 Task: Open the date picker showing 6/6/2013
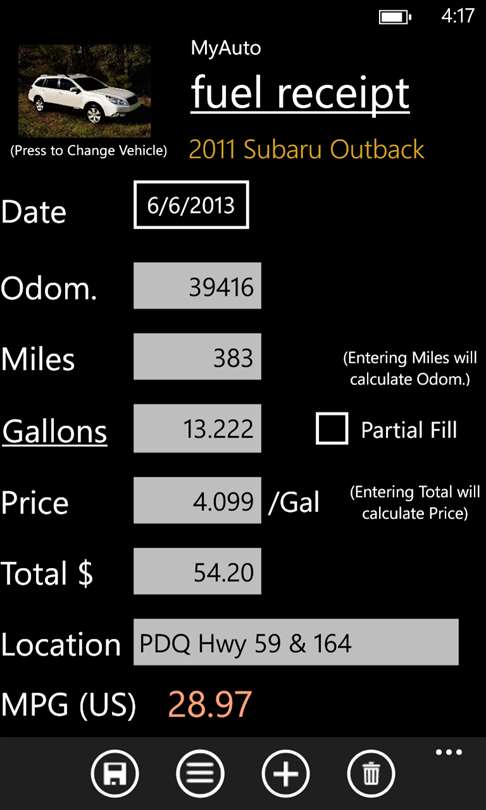(x=191, y=205)
